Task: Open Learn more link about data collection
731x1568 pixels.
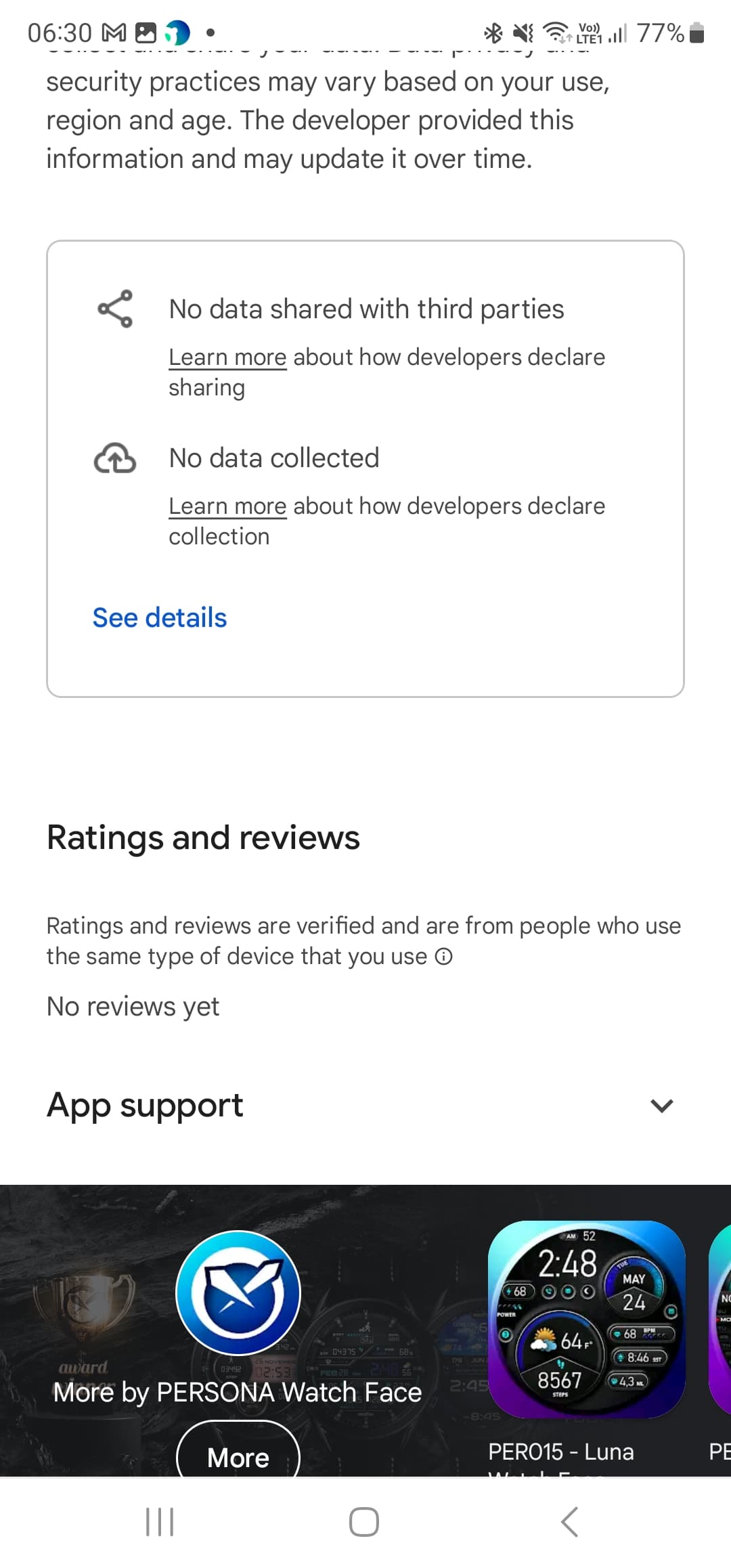Action: (227, 506)
